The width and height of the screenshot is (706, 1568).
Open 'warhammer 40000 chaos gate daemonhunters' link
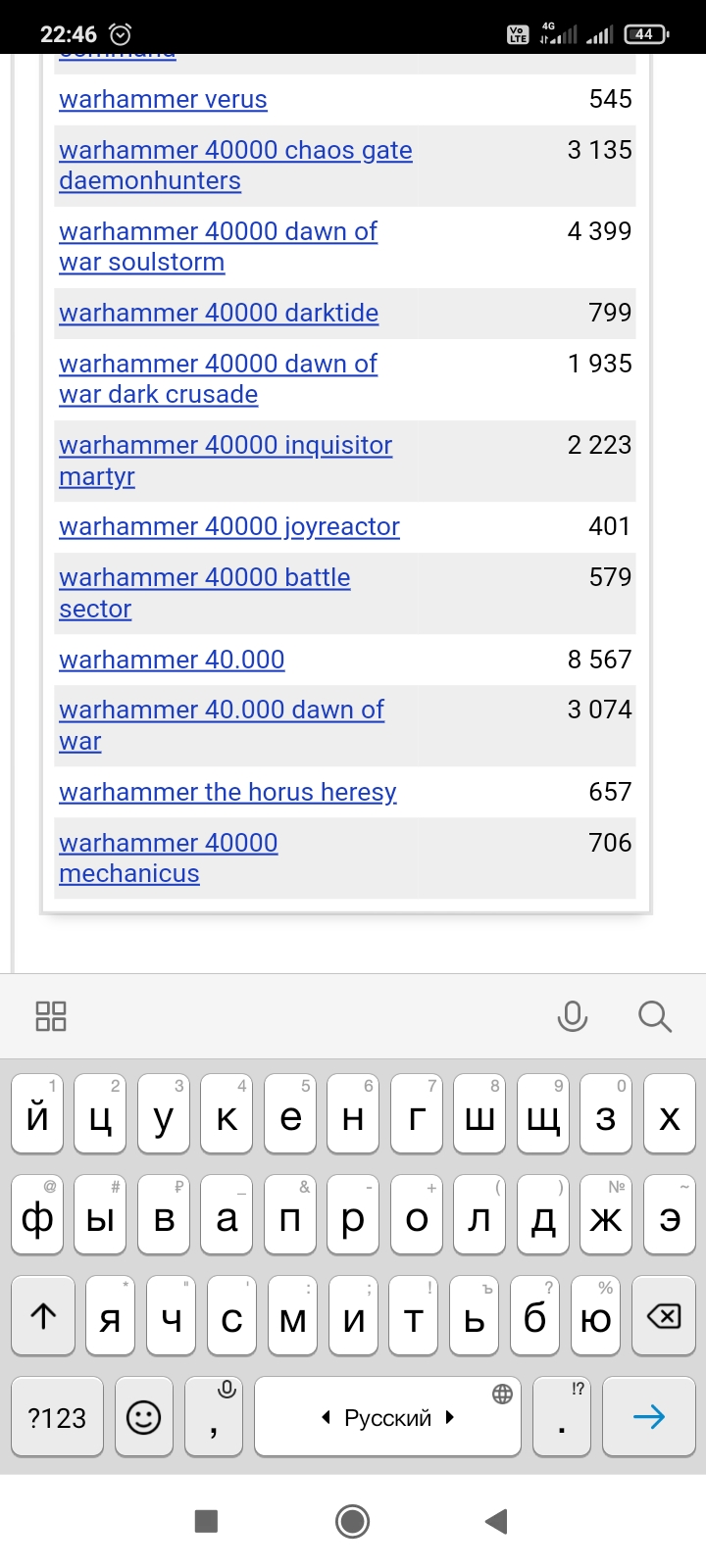235,166
